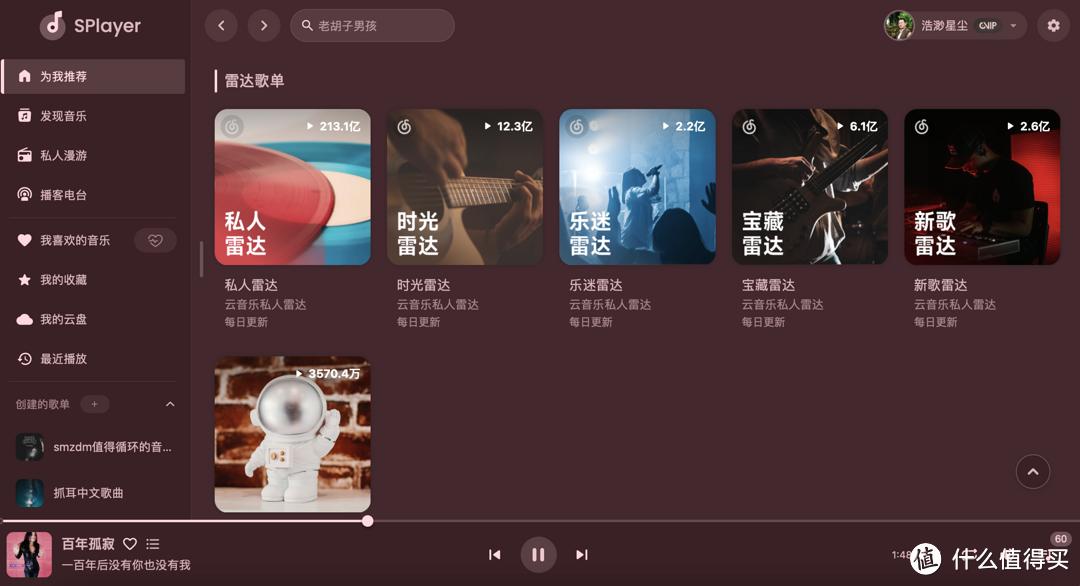Open 我的收藏 in the sidebar

point(63,280)
